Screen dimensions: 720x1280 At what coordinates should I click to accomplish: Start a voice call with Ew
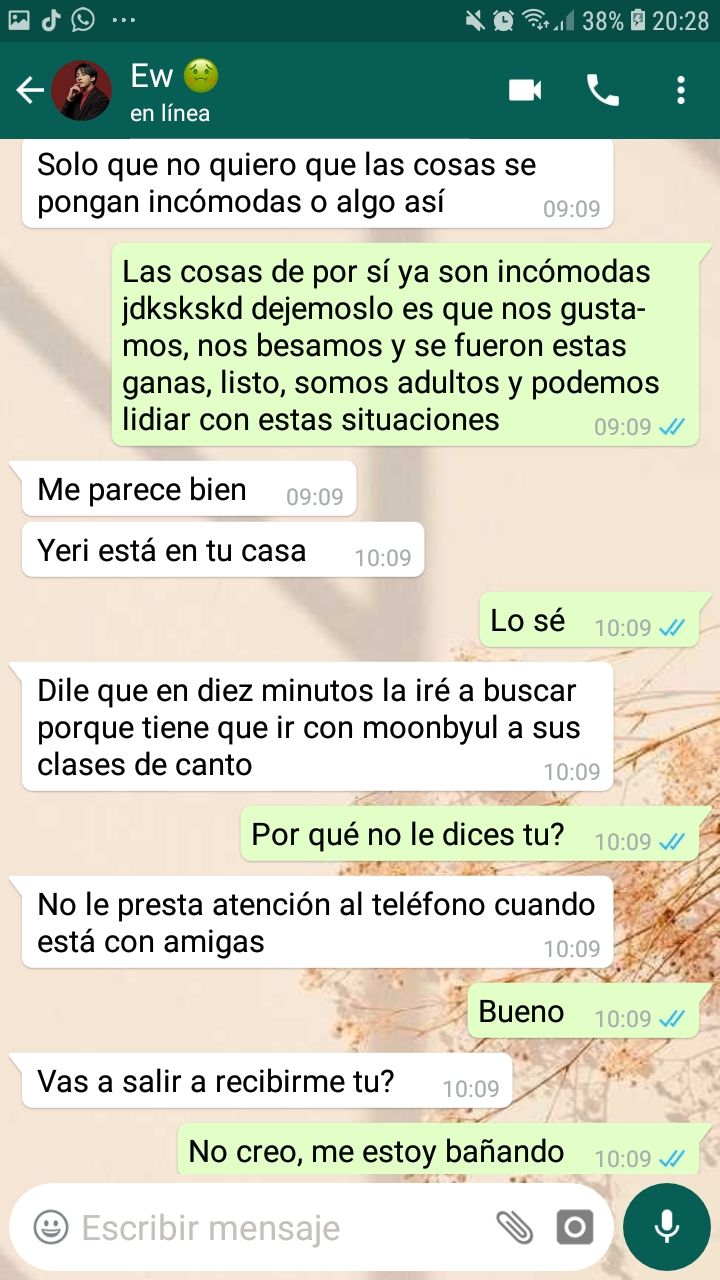602,91
